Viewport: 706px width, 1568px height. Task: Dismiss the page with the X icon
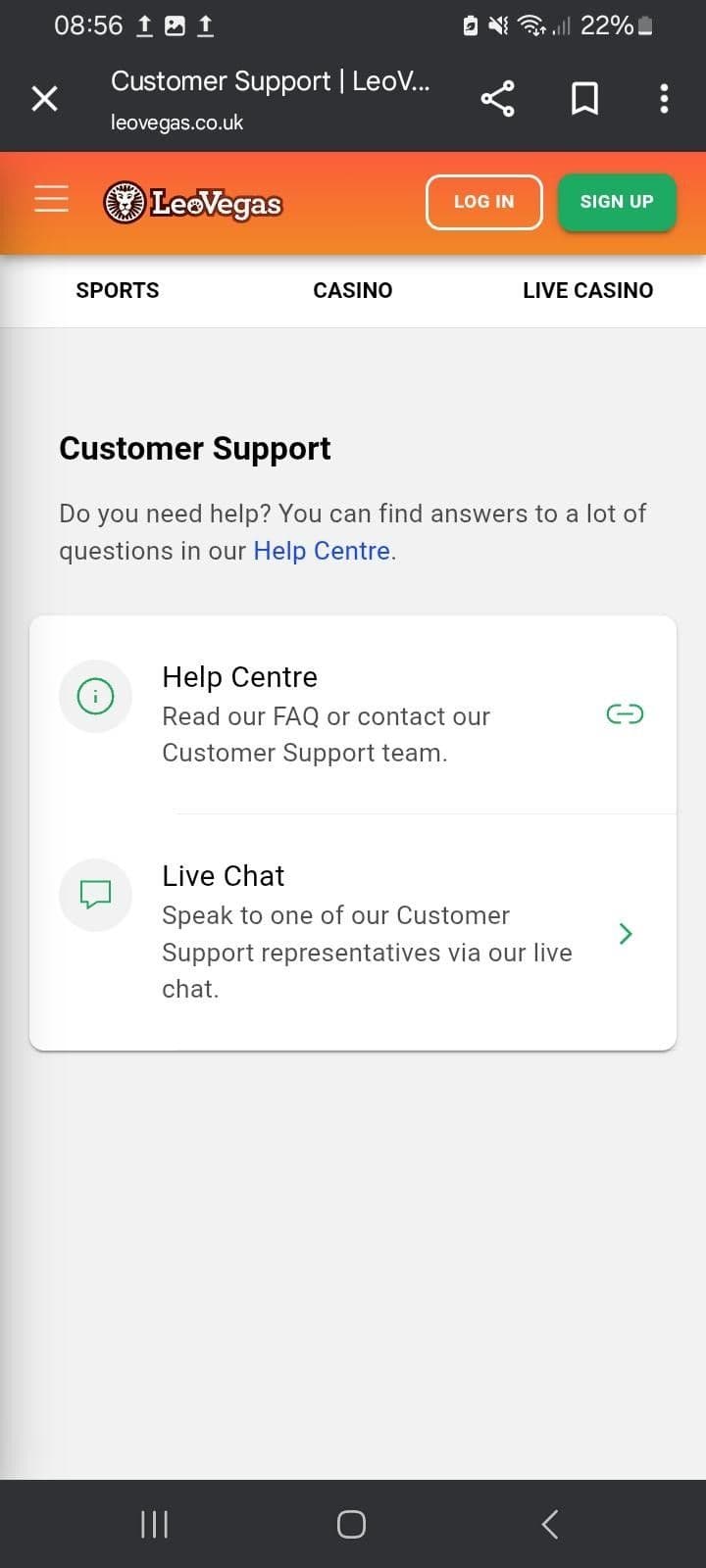point(44,98)
